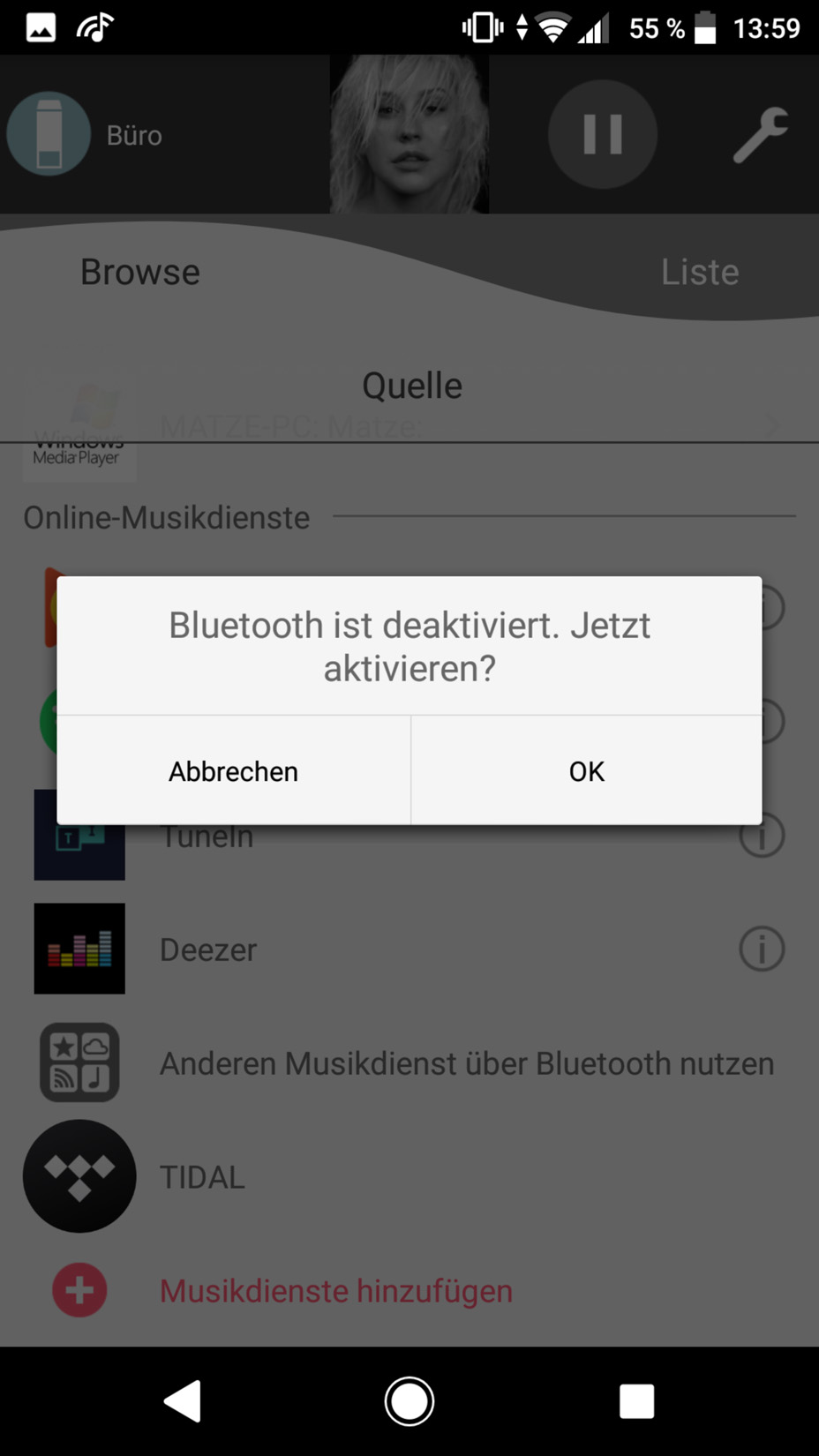Show info for Deezer
This screenshot has height=1456, width=819.
[x=762, y=949]
